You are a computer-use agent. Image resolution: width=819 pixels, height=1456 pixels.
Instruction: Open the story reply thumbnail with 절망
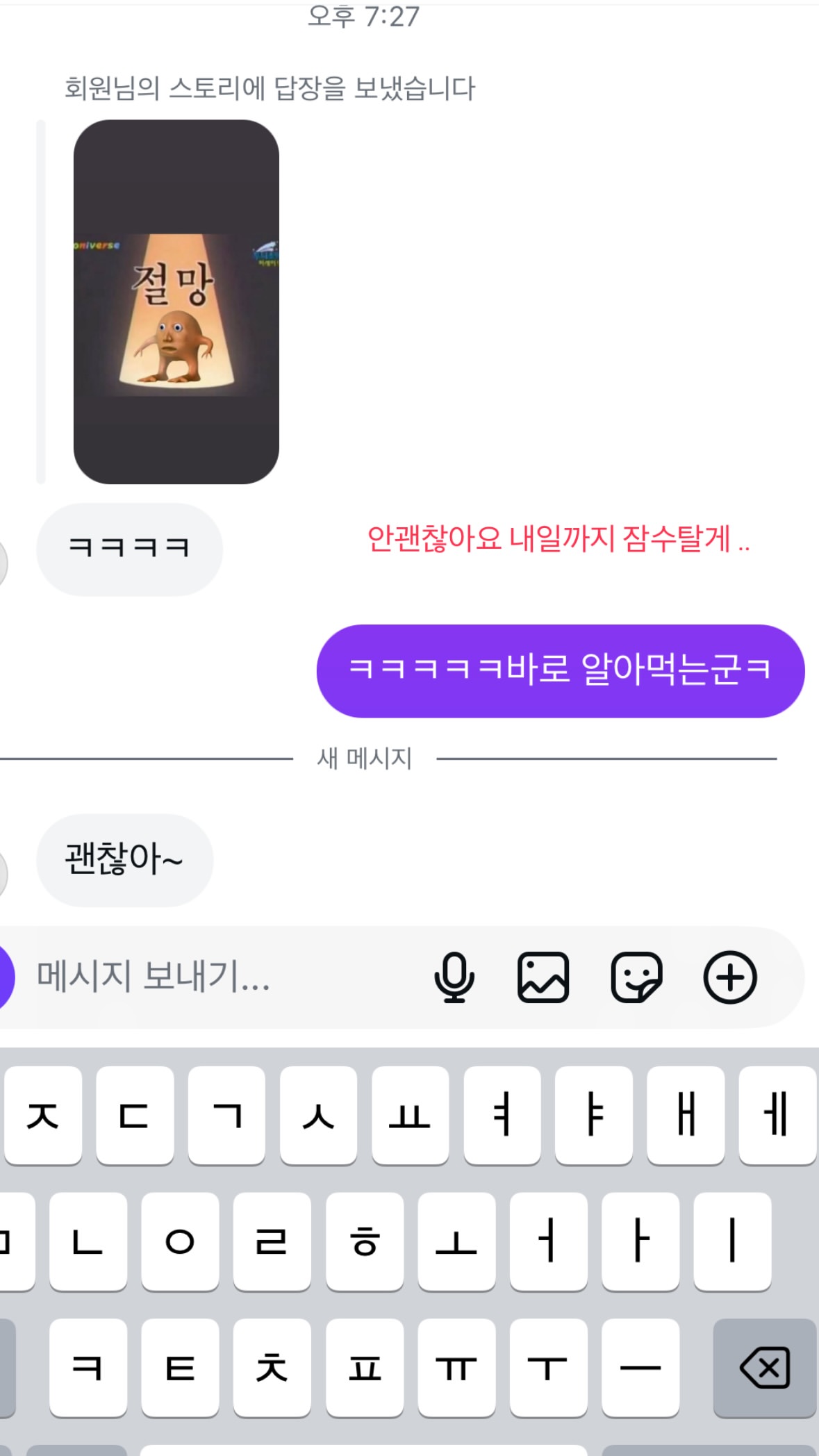point(176,301)
